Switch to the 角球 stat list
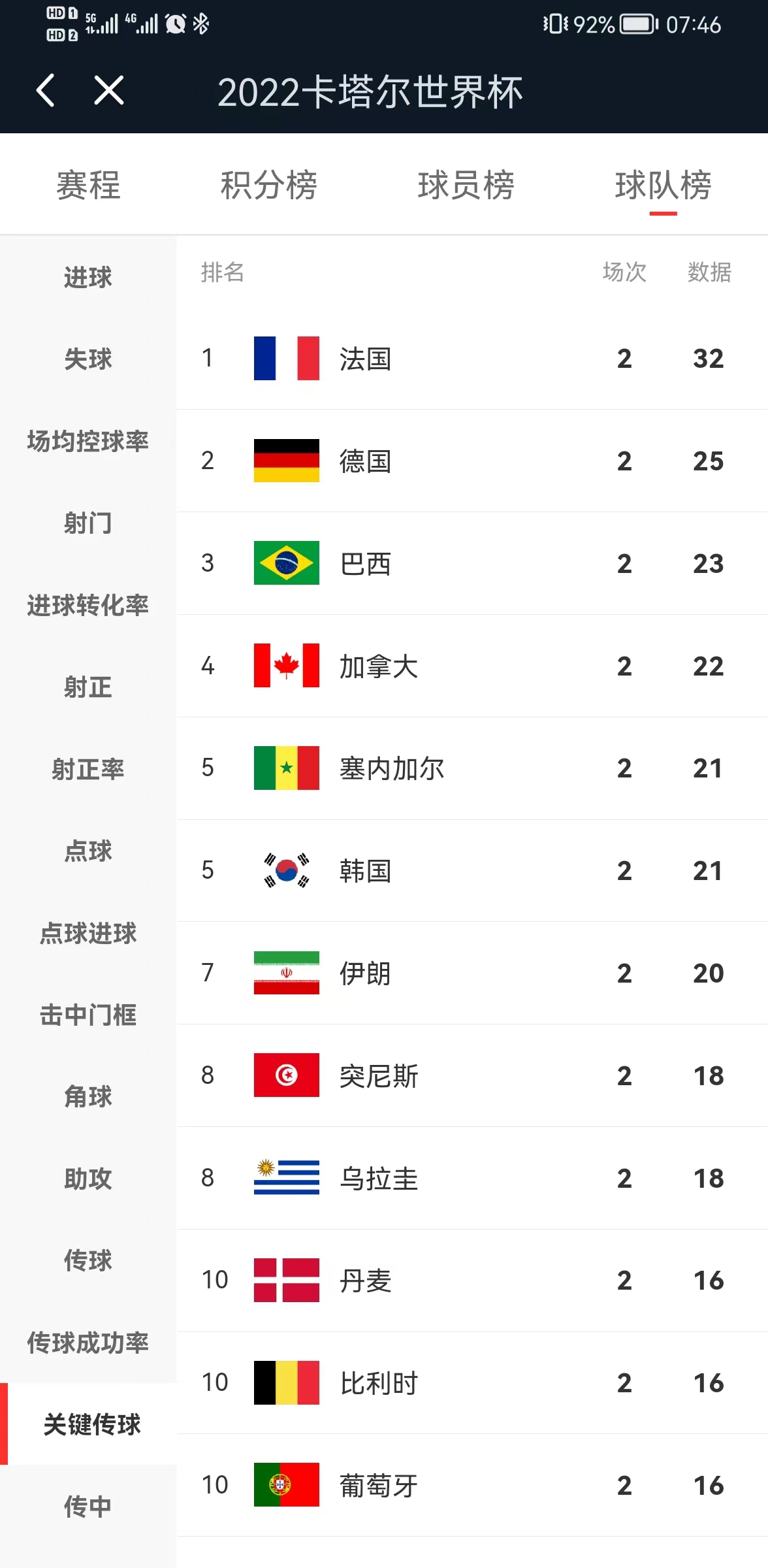This screenshot has height=1568, width=768. [88, 1097]
